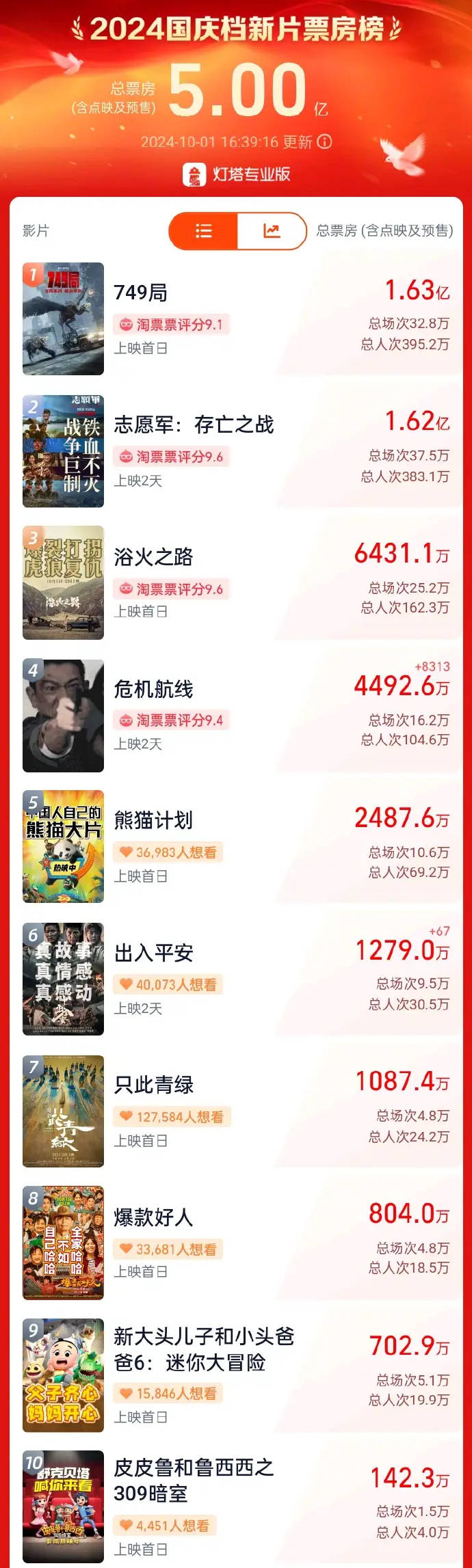
Task: Switch to the list view segment
Action: pos(203,231)
